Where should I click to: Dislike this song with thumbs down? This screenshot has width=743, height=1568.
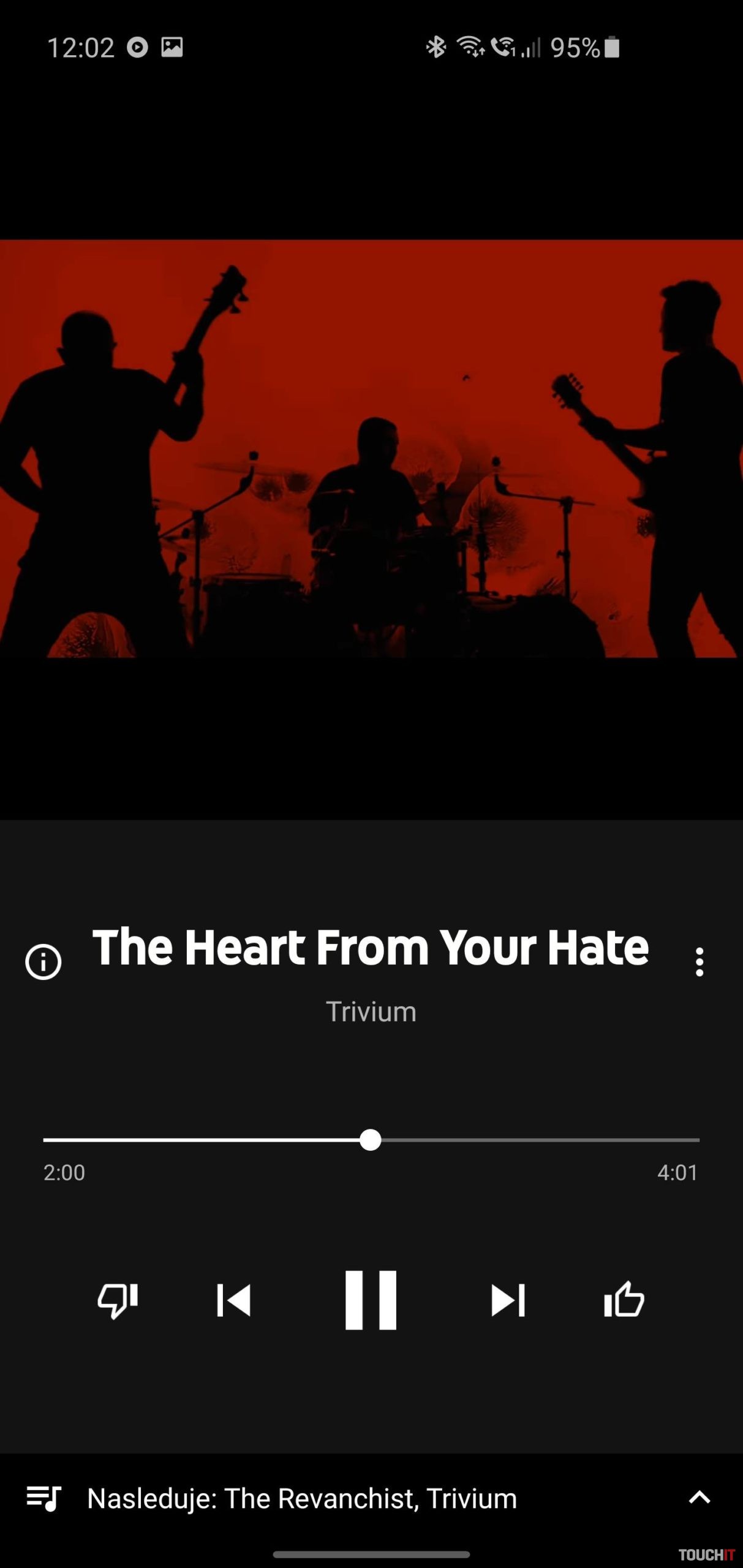[118, 1300]
